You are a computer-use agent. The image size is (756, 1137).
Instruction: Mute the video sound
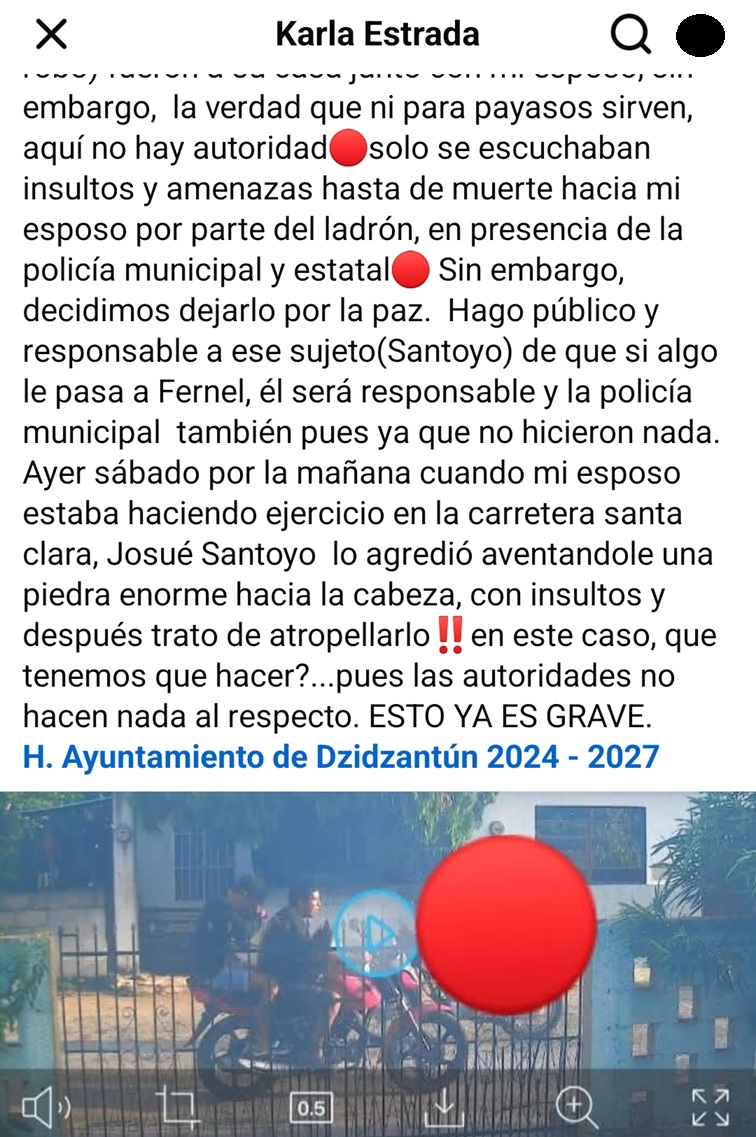coord(45,1107)
